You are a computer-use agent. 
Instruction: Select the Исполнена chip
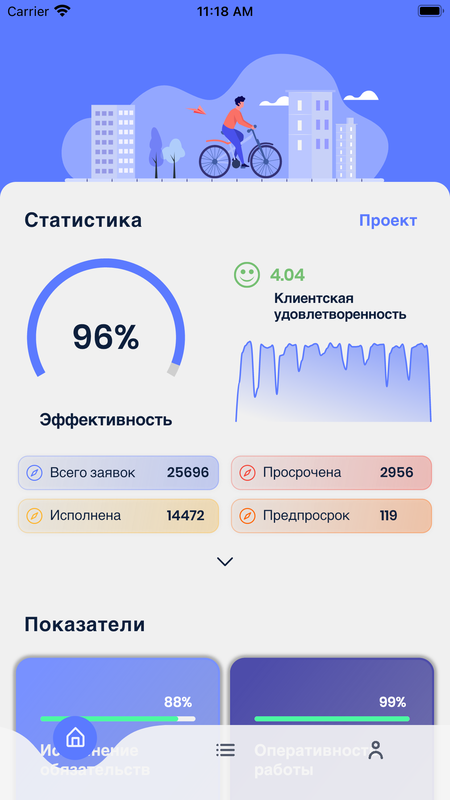(118, 516)
